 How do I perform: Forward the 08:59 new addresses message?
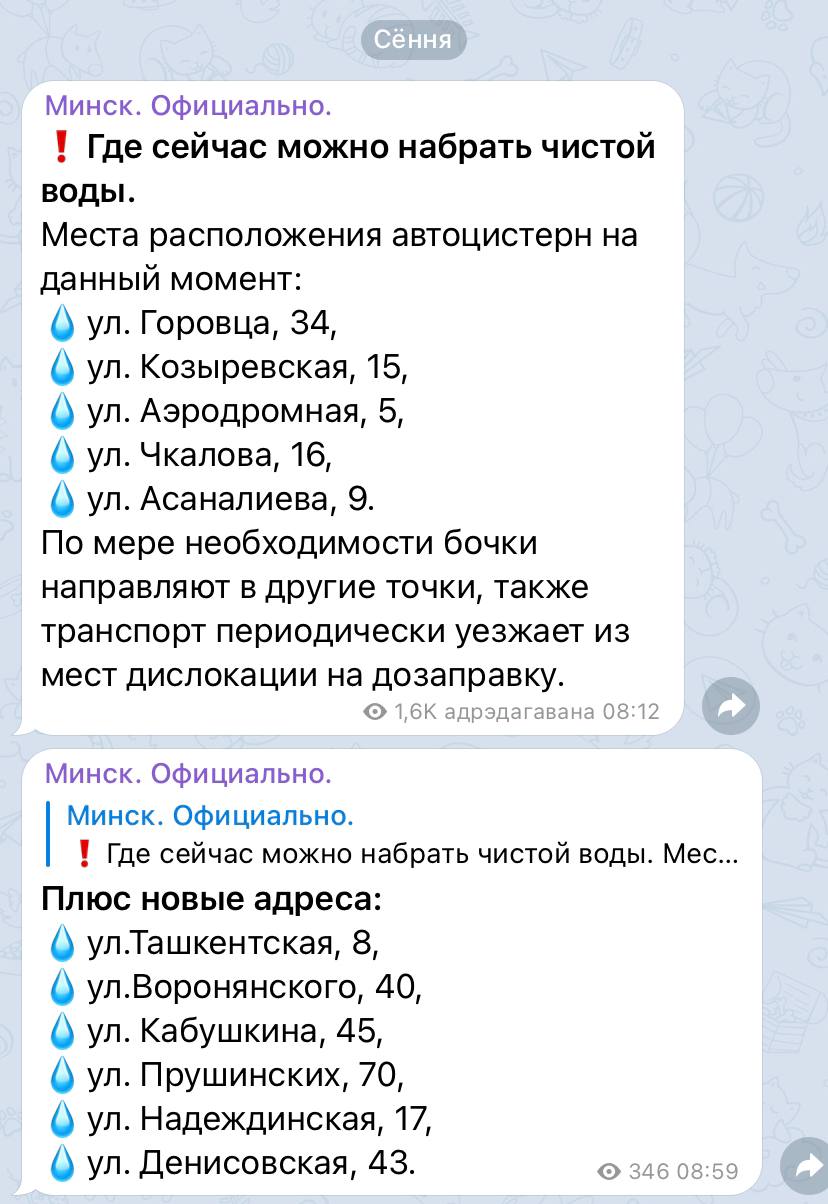(807, 1167)
